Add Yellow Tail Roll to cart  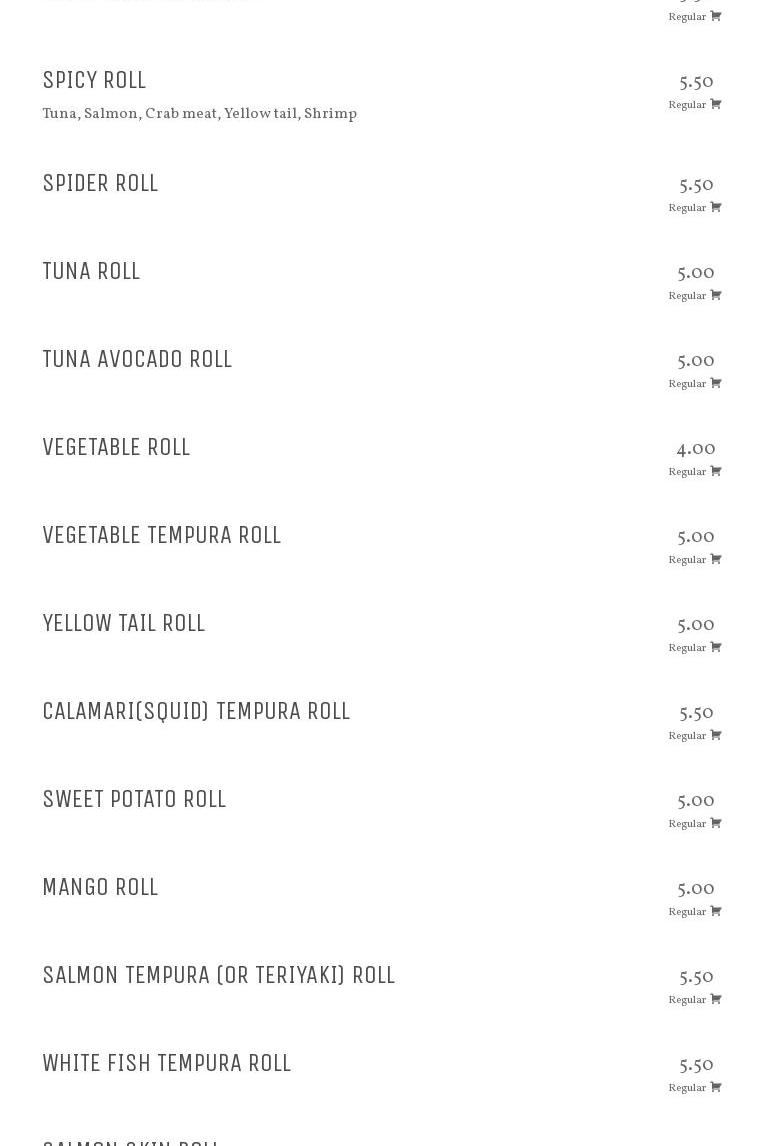point(715,647)
